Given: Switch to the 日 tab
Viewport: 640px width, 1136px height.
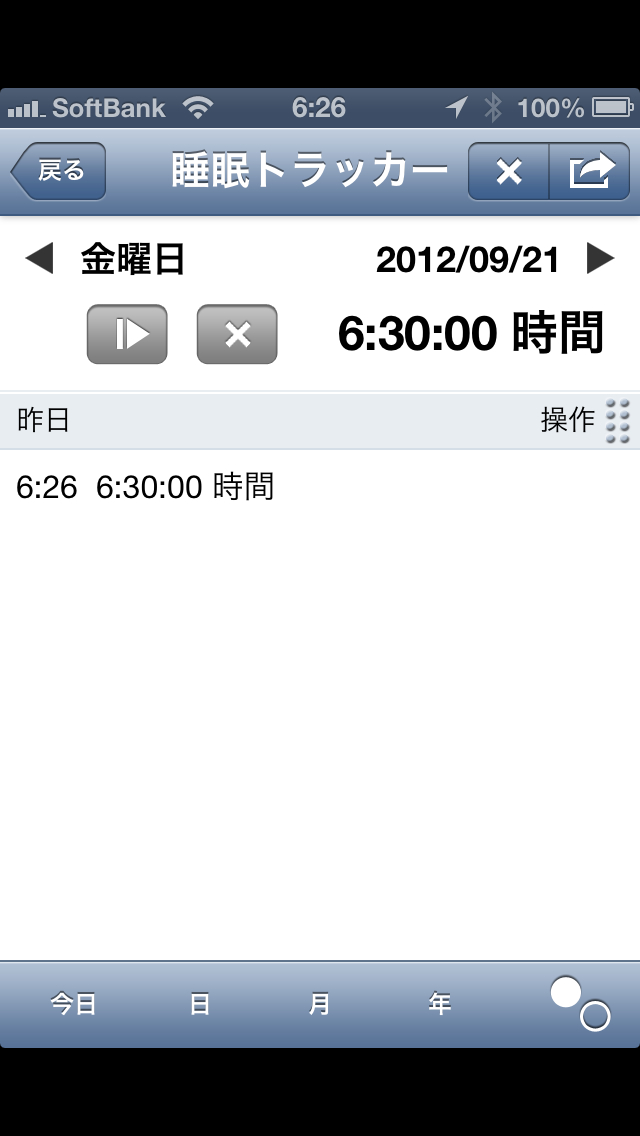Looking at the screenshot, I should coord(200,1004).
